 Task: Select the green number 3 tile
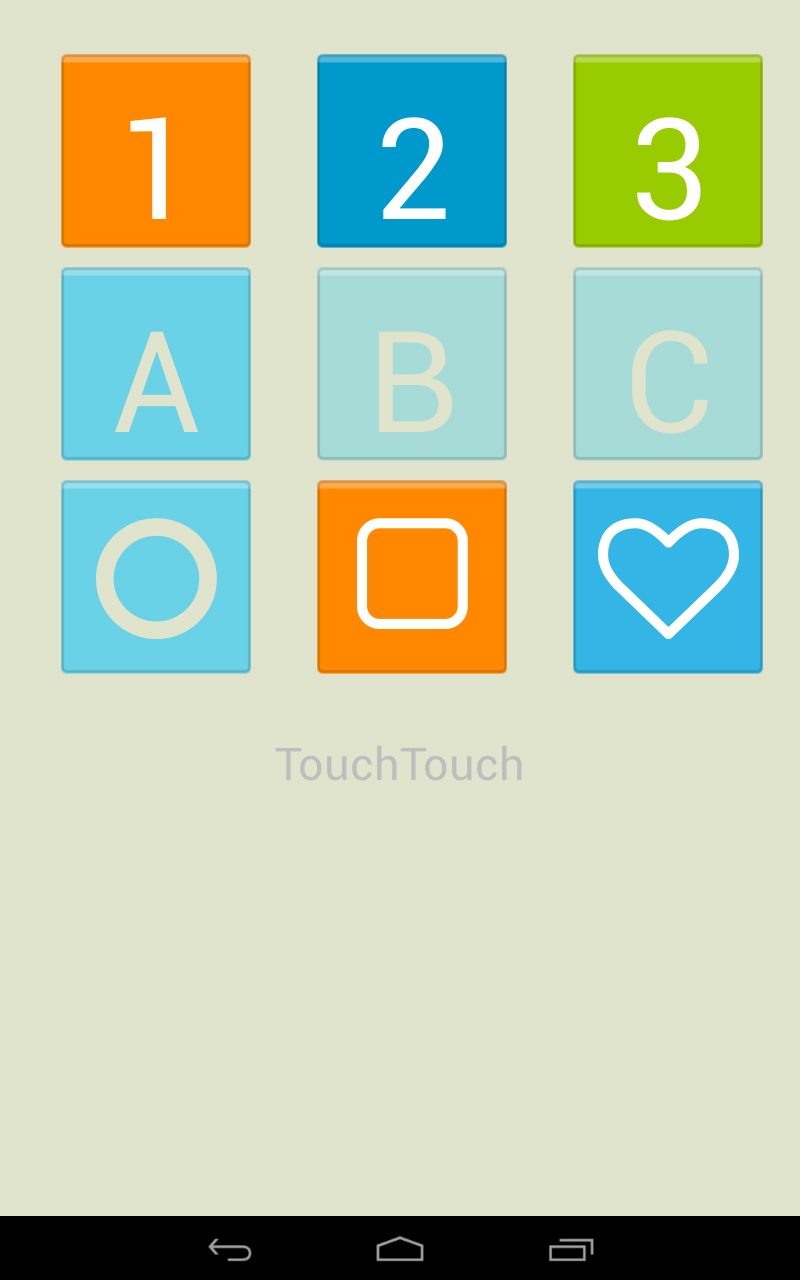tap(668, 150)
